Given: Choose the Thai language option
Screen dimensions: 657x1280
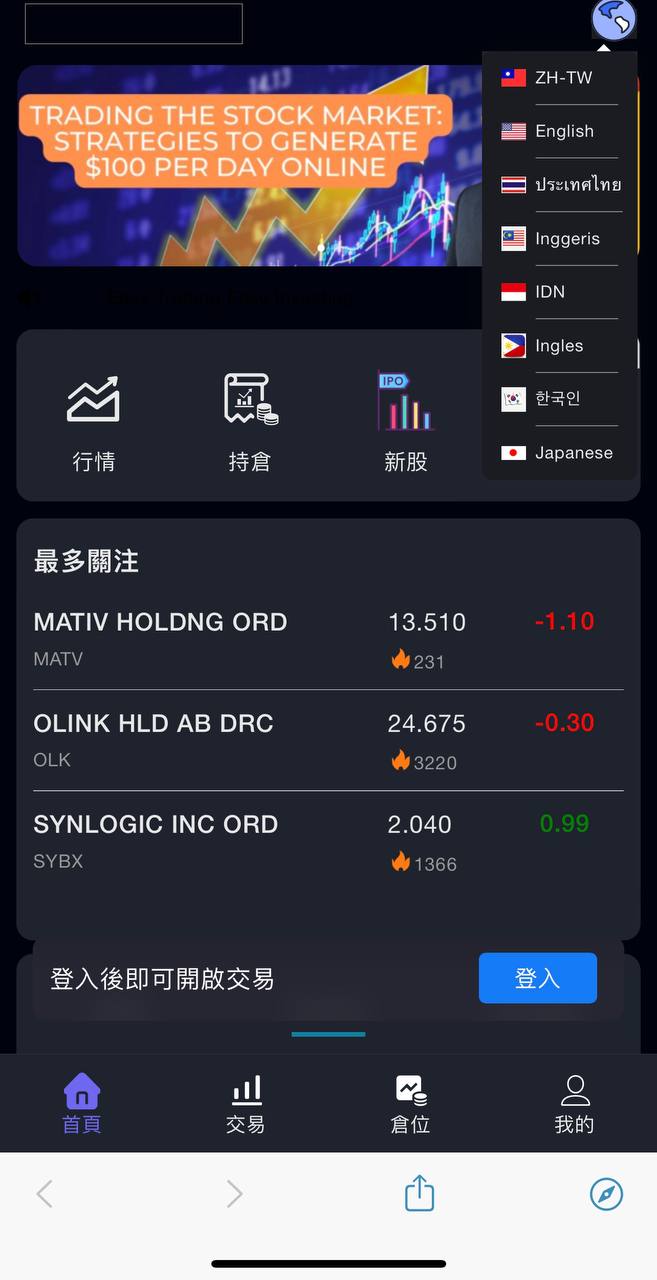Looking at the screenshot, I should [559, 185].
